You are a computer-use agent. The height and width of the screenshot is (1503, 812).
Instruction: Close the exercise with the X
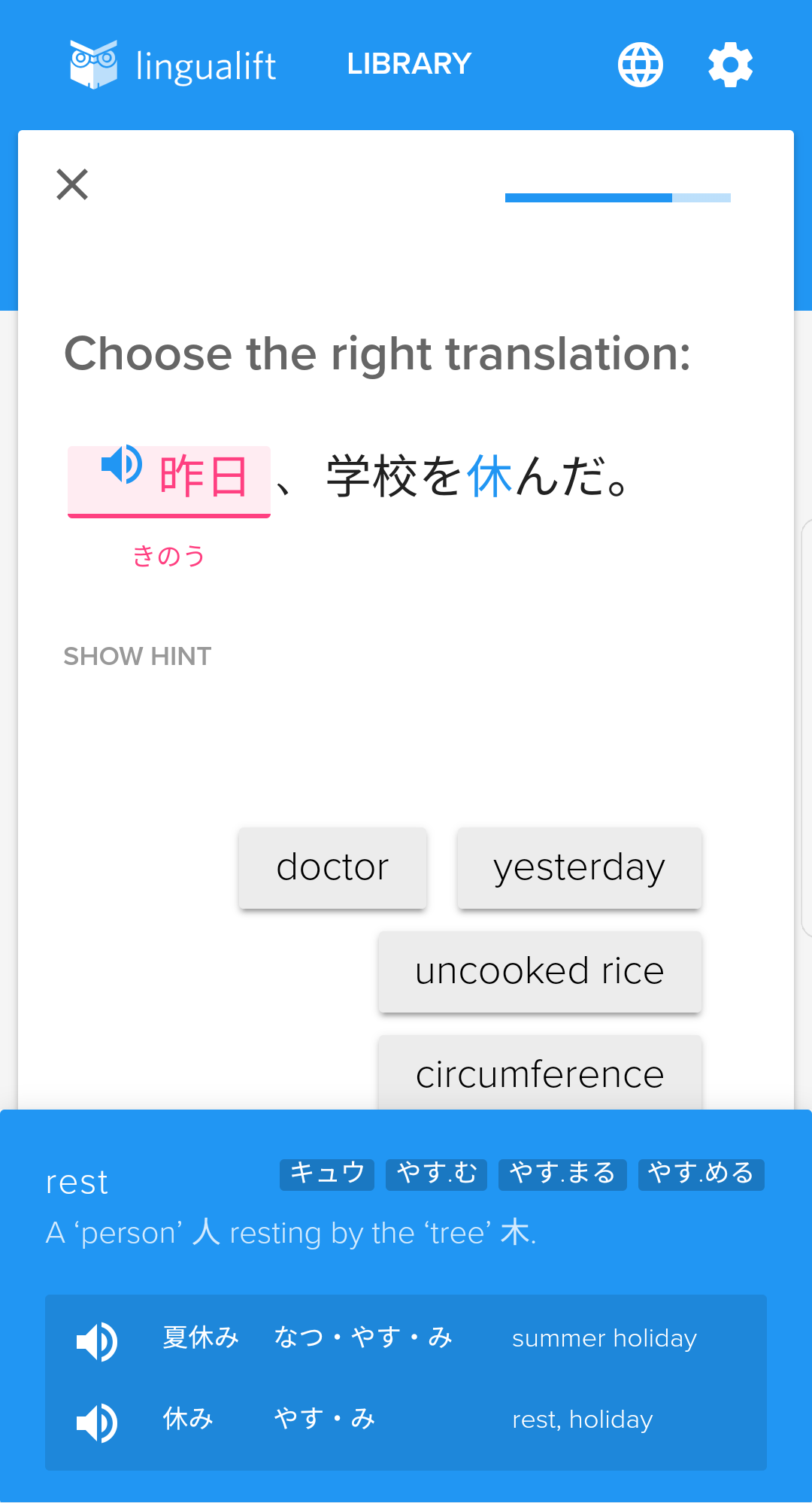pyautogui.click(x=71, y=184)
